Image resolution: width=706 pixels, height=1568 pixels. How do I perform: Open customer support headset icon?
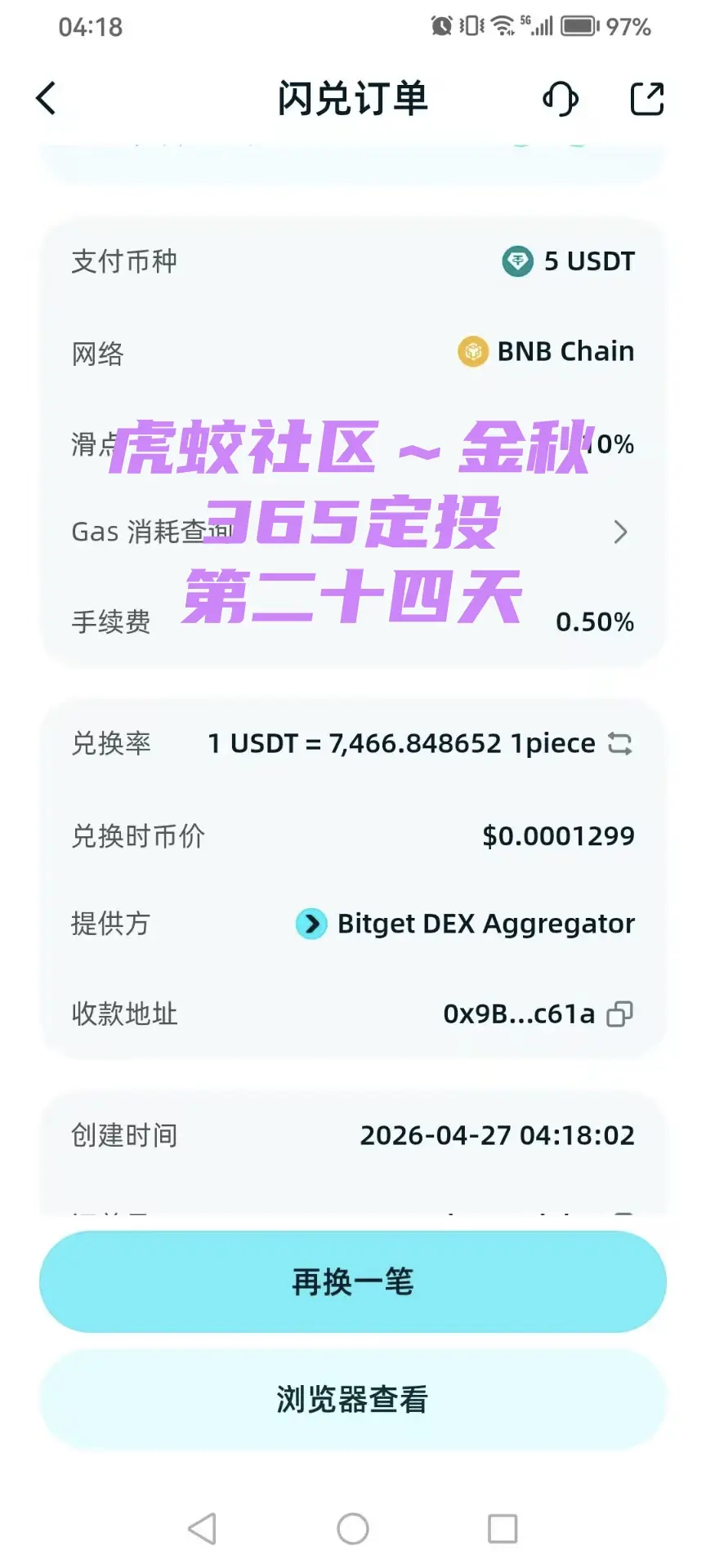click(561, 99)
